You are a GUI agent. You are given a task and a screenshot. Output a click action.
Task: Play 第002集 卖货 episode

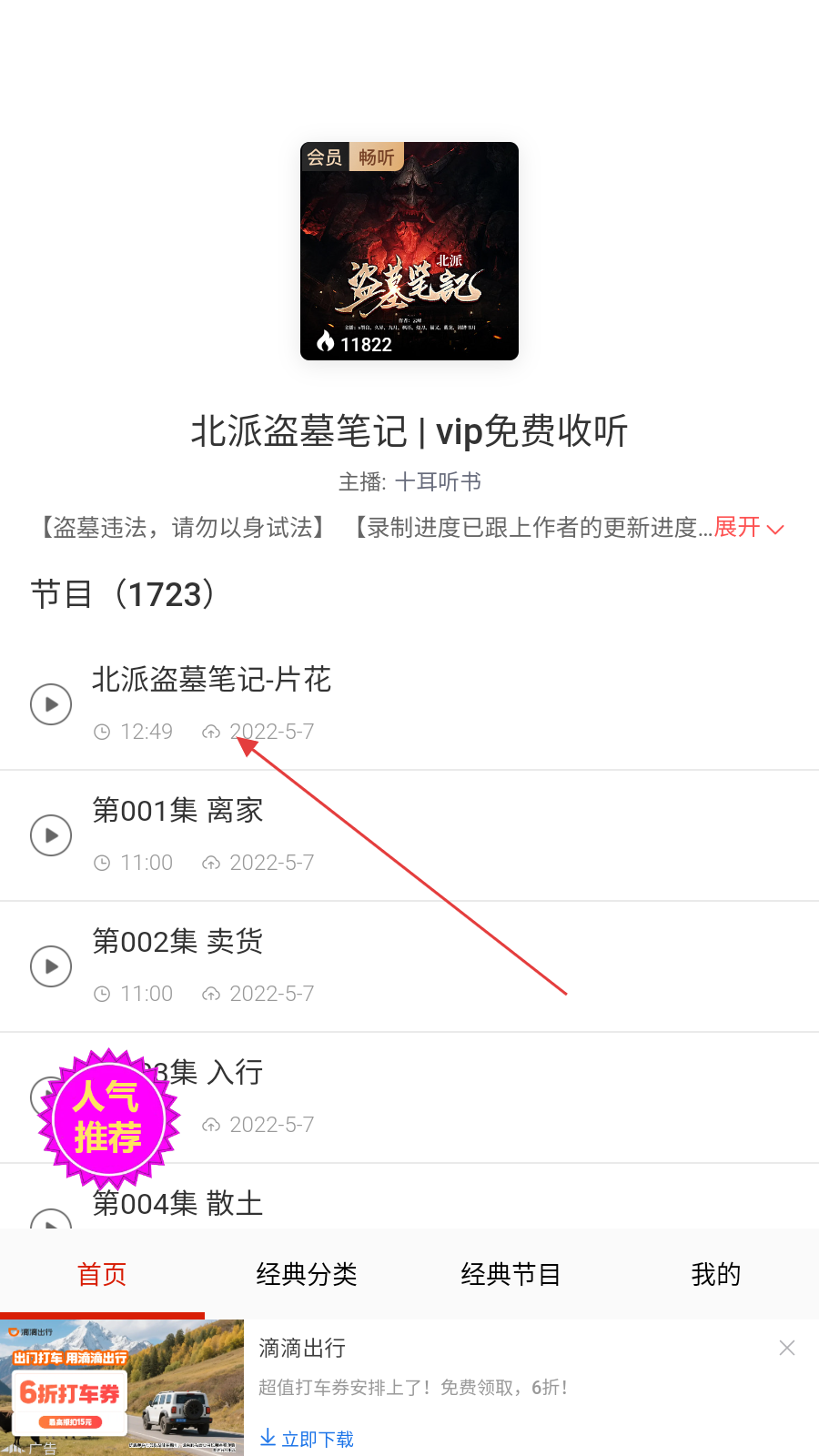[51, 966]
